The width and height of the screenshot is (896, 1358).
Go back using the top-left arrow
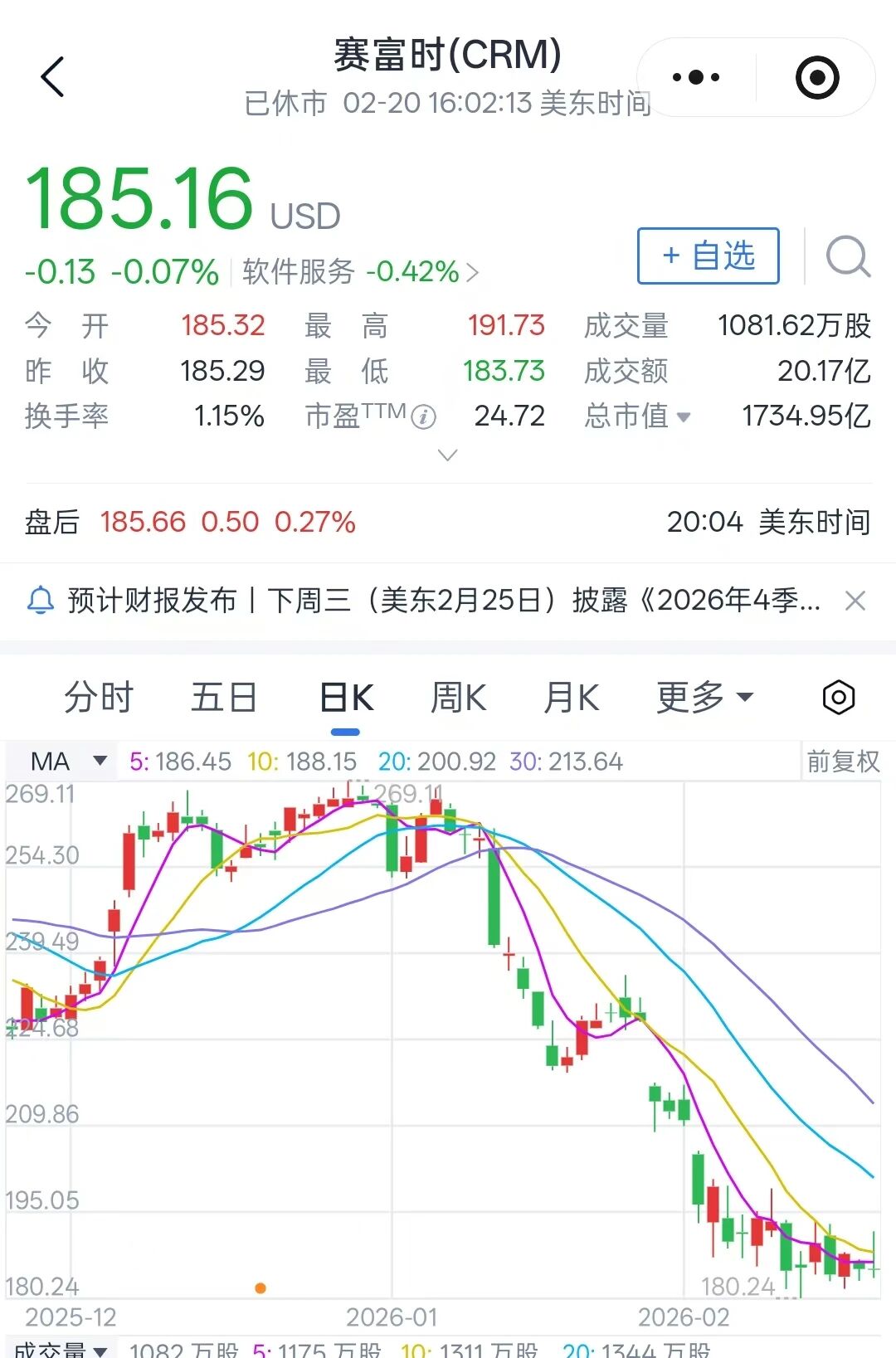click(x=52, y=77)
